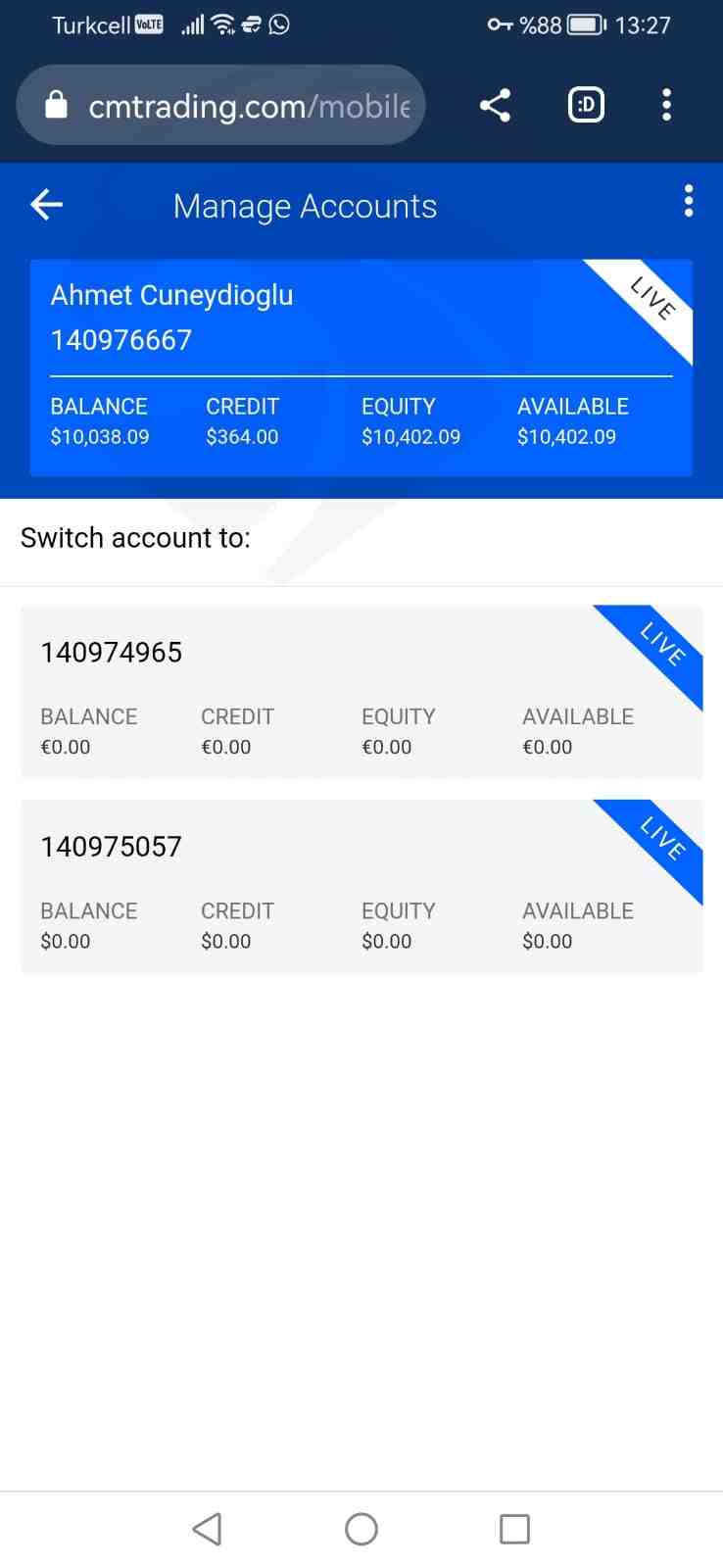Open the Manage Accounts overflow menu

(689, 201)
